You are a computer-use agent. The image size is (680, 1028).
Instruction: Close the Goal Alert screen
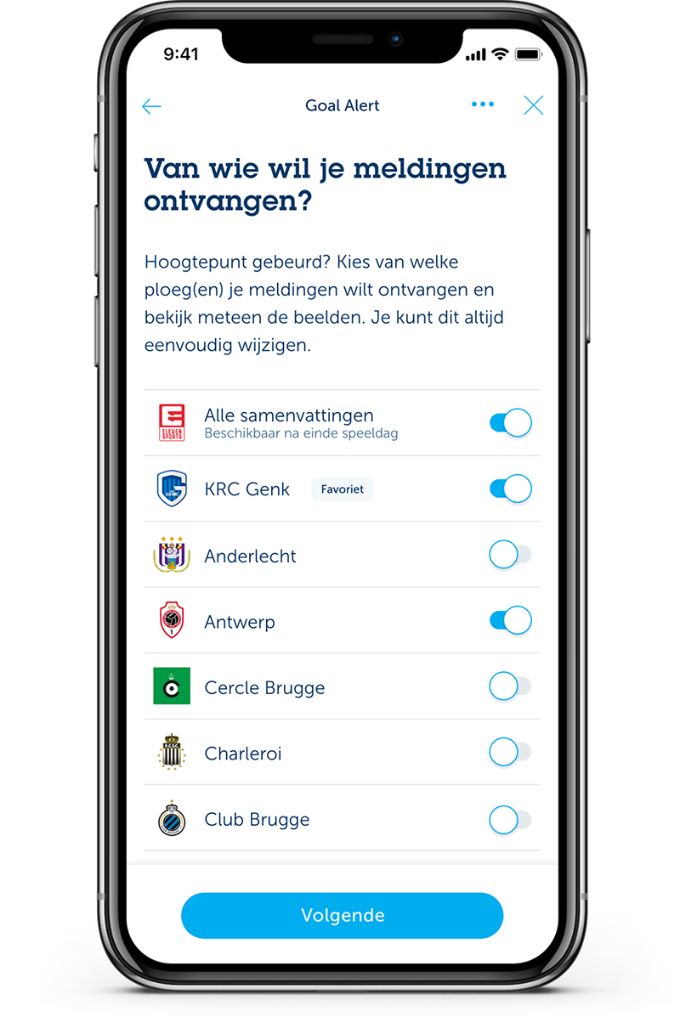[534, 106]
